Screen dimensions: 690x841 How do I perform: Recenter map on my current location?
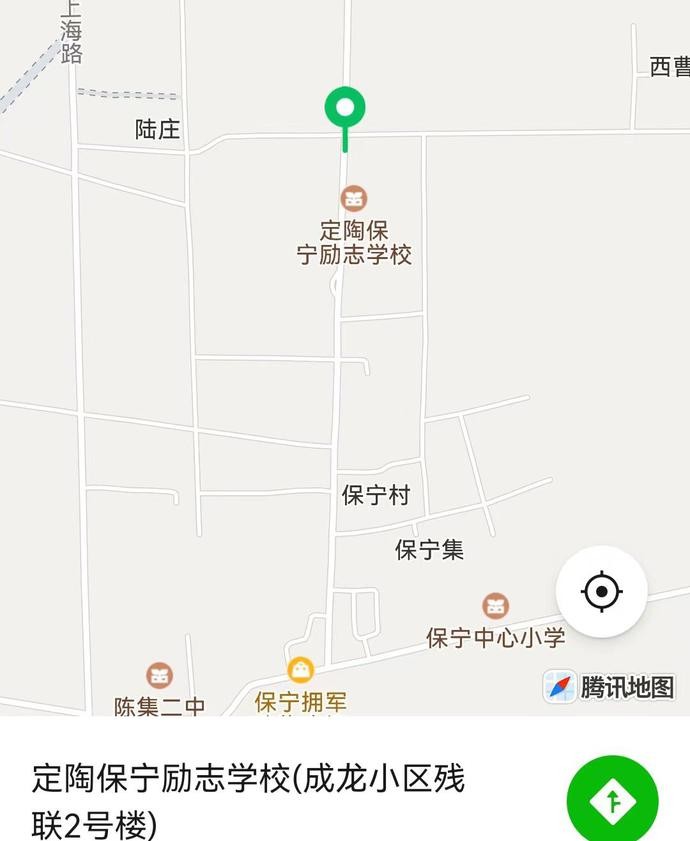pyautogui.click(x=602, y=591)
